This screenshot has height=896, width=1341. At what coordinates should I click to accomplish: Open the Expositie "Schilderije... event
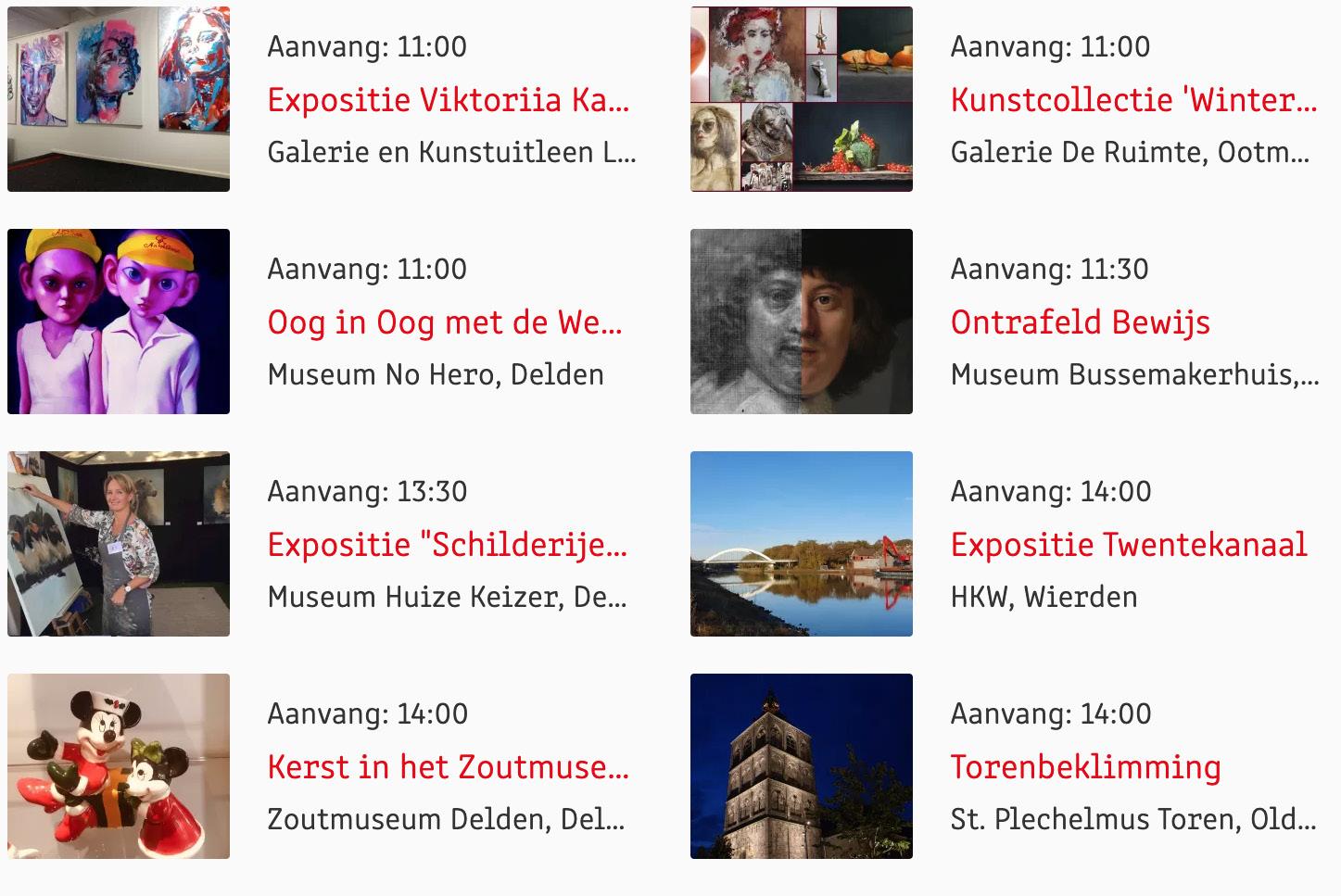click(447, 545)
